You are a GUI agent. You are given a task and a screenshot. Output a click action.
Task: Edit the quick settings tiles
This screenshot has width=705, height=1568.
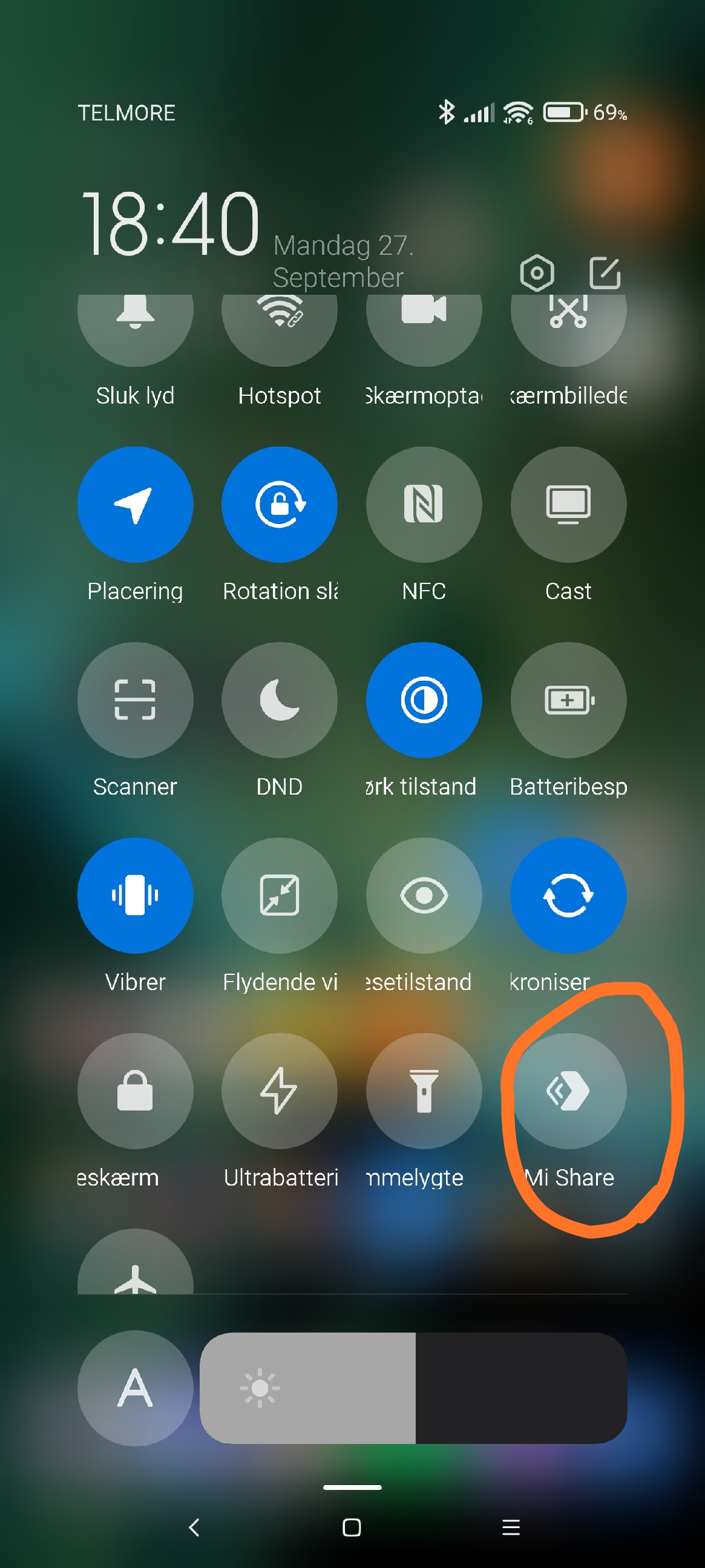(x=605, y=273)
